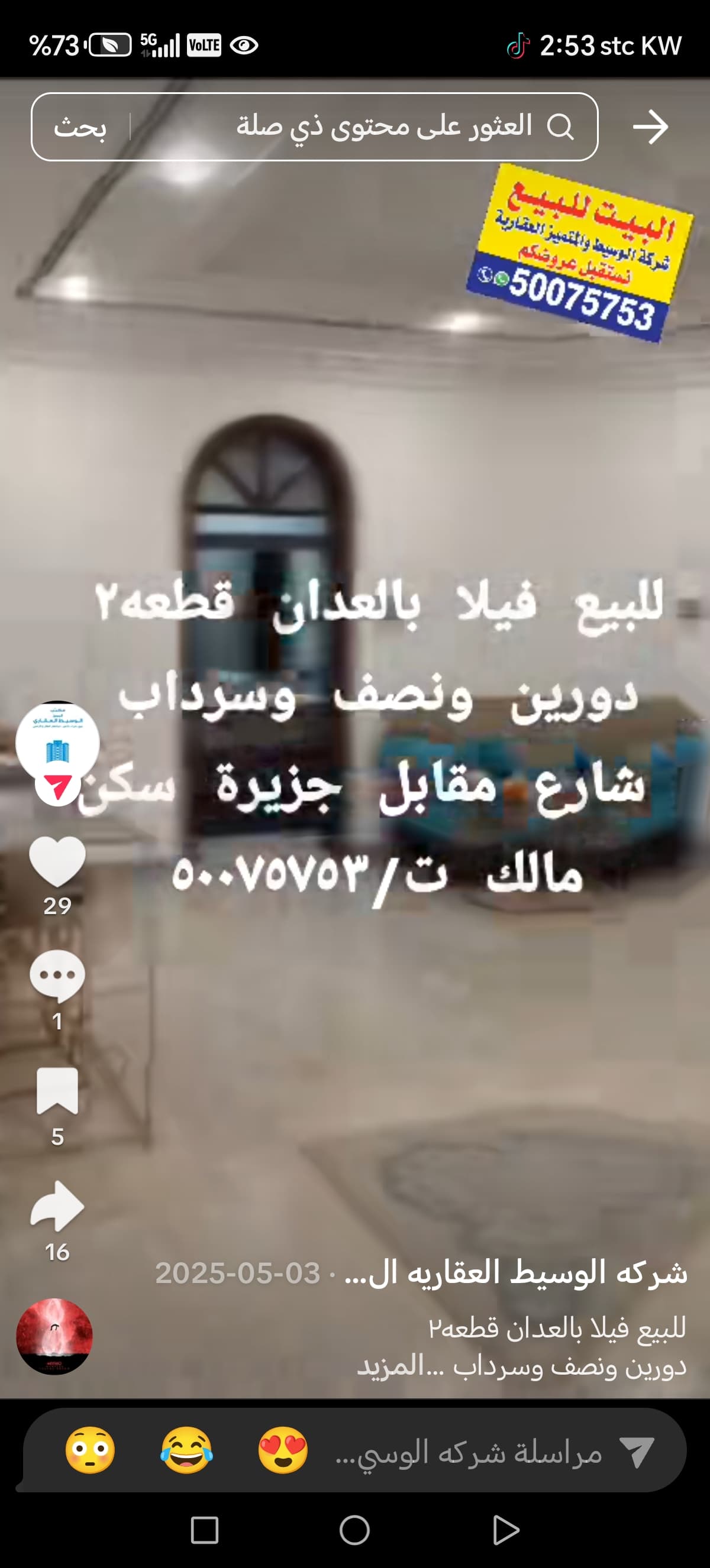Image resolution: width=710 pixels, height=1568 pixels.
Task: Tap the back arrow to exit search
Action: click(653, 126)
